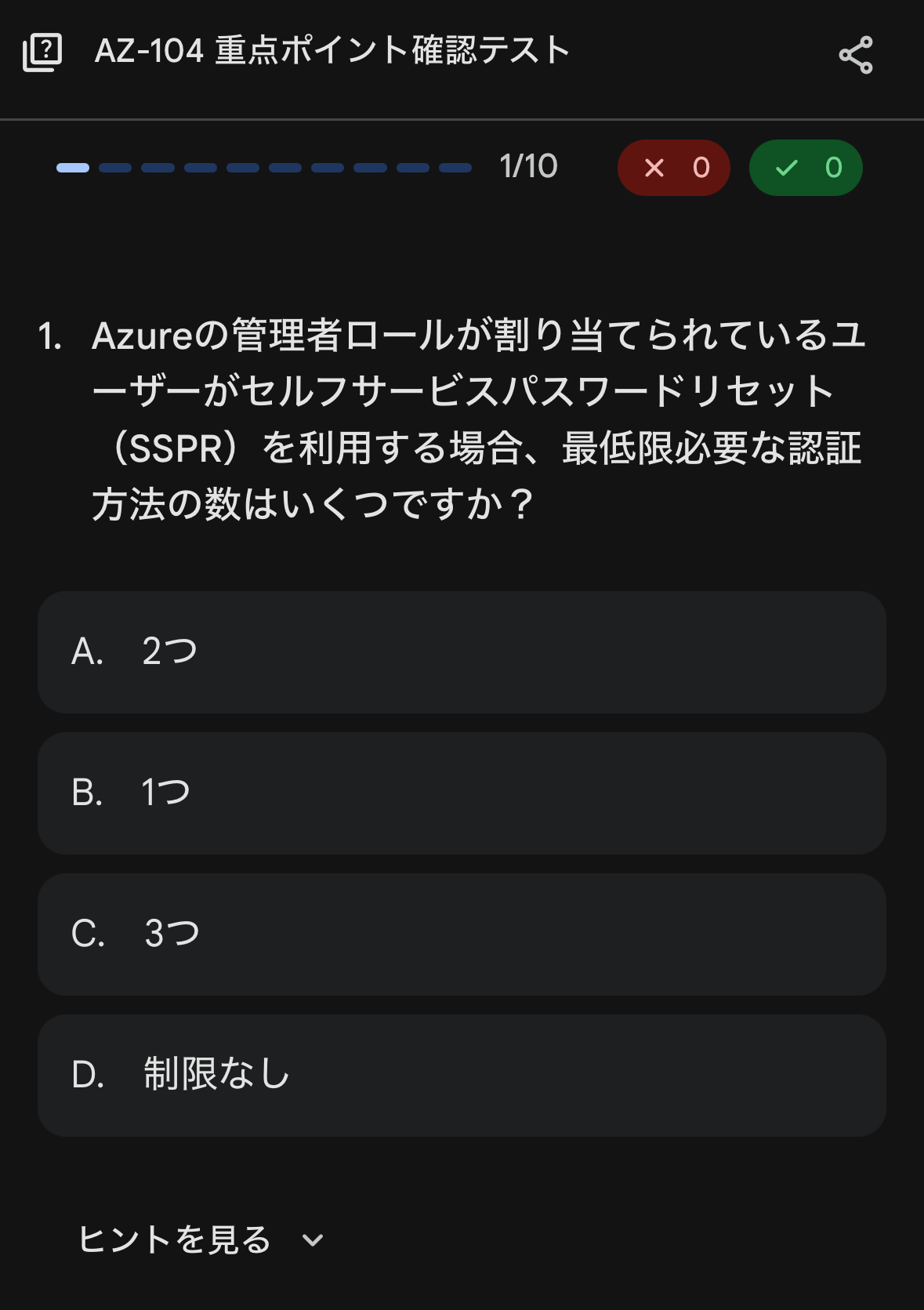Select answer B 「1つ」

462,793
